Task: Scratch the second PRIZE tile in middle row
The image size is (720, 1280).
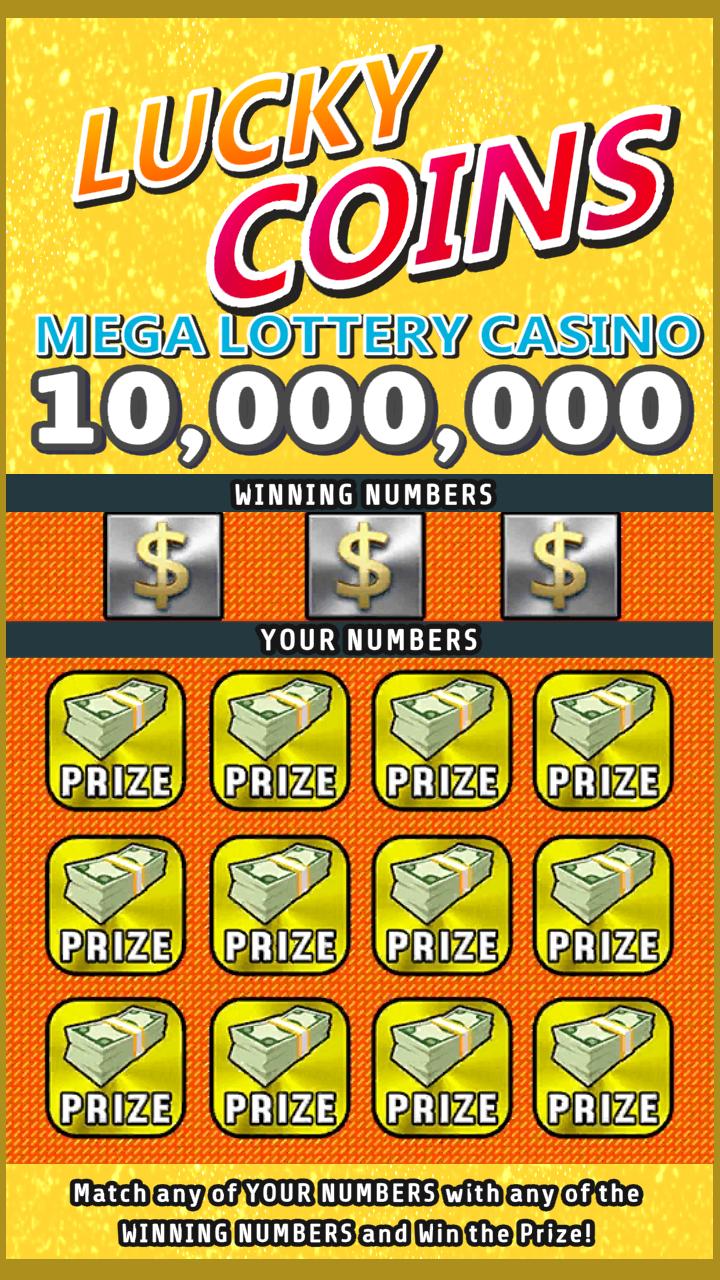Action: pyautogui.click(x=279, y=904)
